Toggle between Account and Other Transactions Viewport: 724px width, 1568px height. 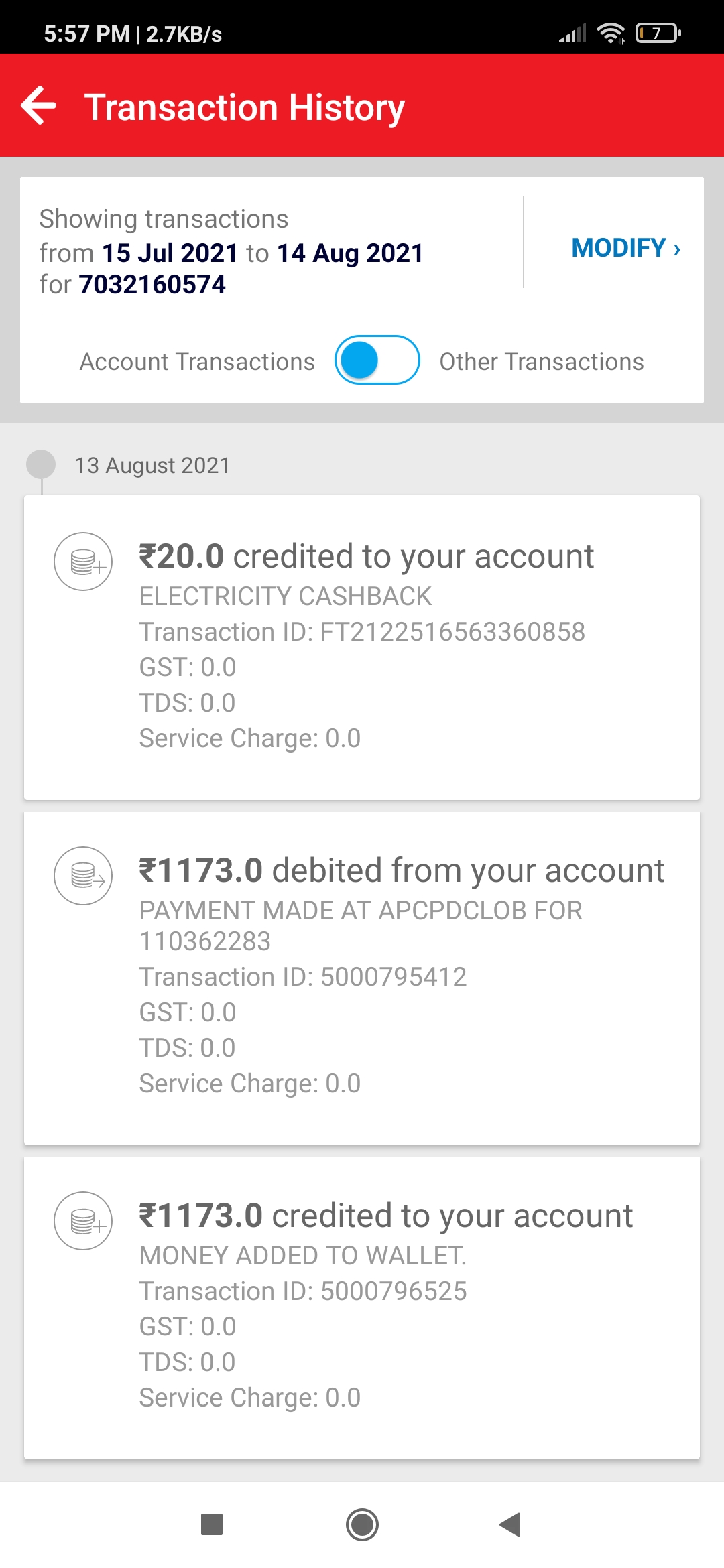(x=377, y=361)
